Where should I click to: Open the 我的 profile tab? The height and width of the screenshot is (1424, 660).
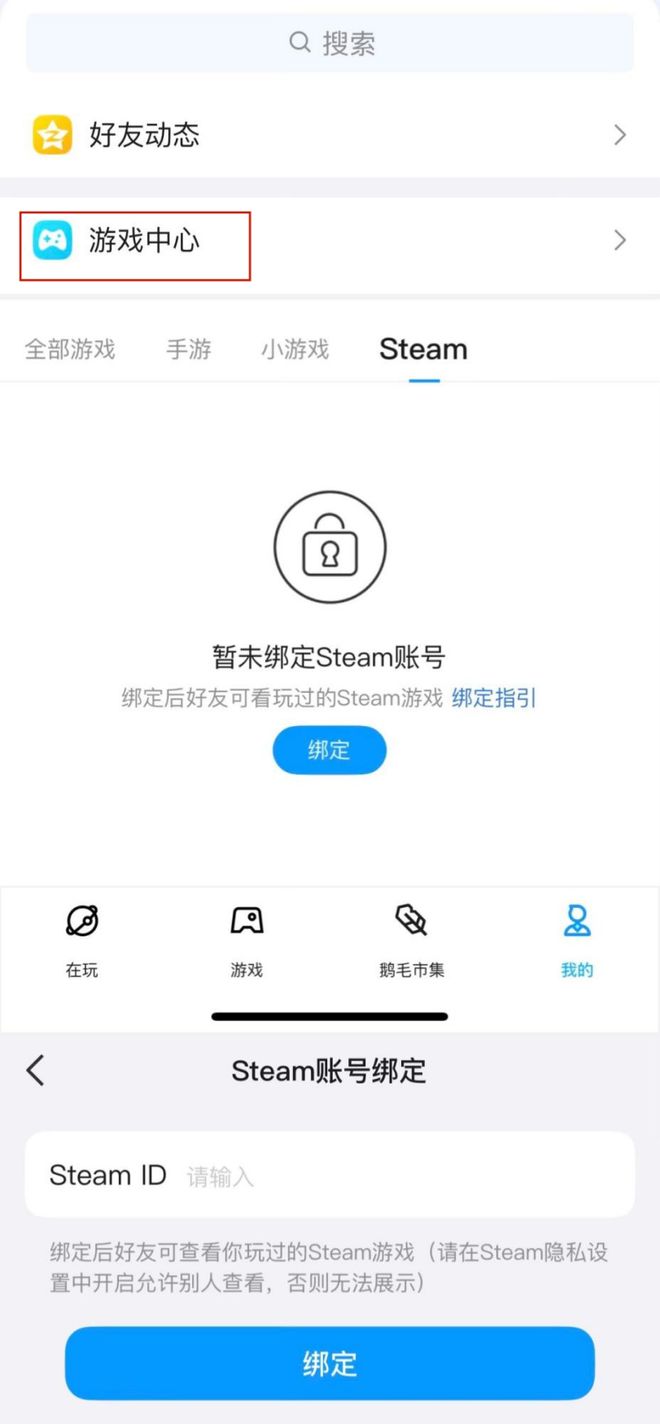click(x=577, y=939)
